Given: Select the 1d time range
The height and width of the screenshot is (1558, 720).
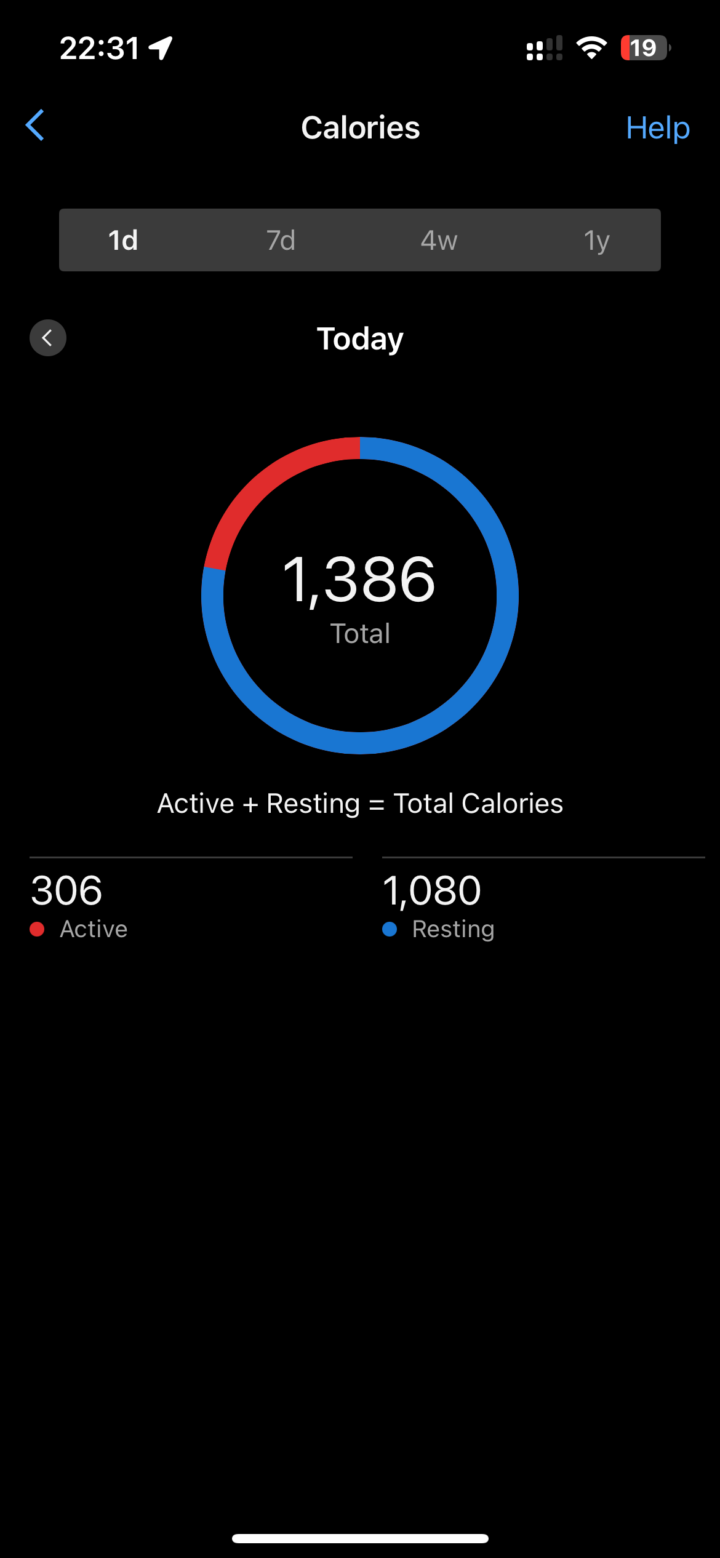Looking at the screenshot, I should (x=123, y=241).
